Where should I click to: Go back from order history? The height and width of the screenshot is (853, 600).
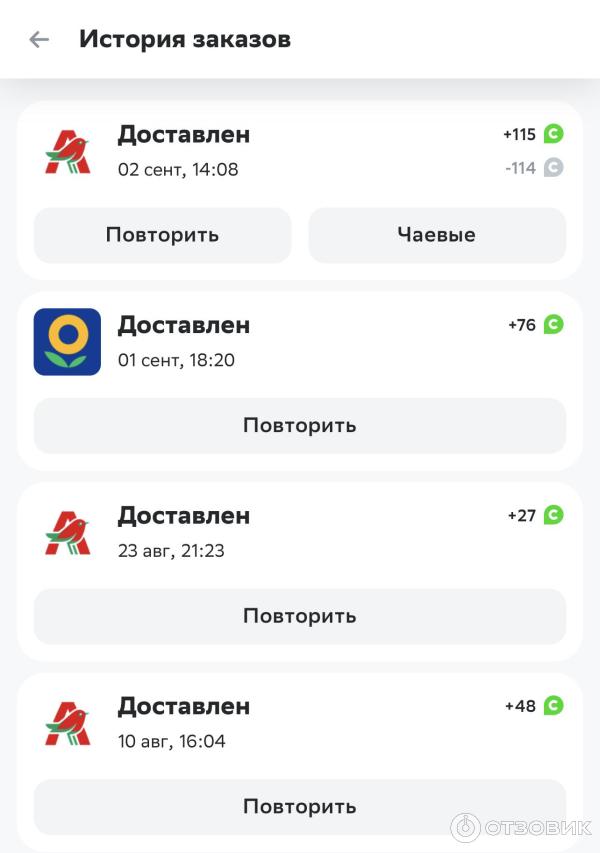(x=39, y=40)
